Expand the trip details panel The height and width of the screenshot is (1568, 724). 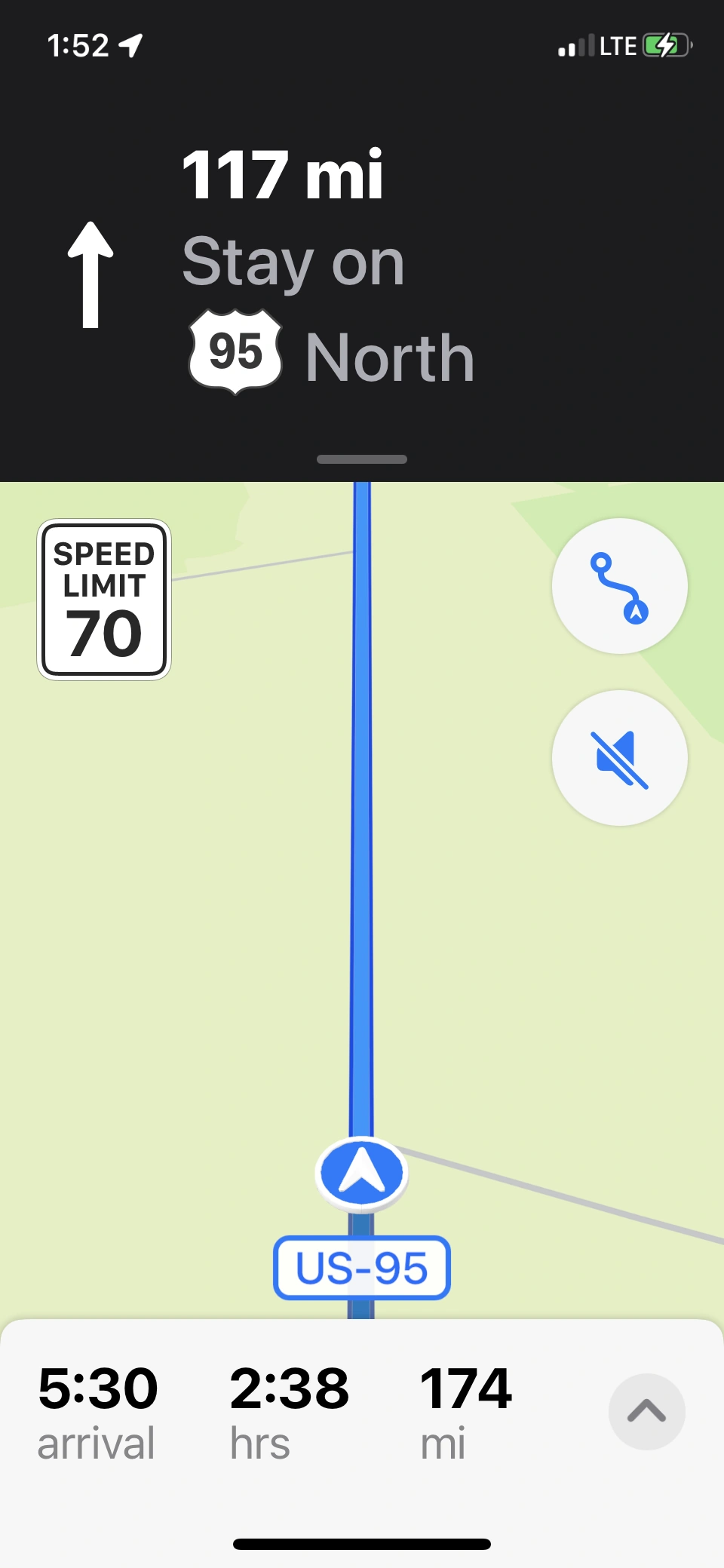coord(646,1411)
